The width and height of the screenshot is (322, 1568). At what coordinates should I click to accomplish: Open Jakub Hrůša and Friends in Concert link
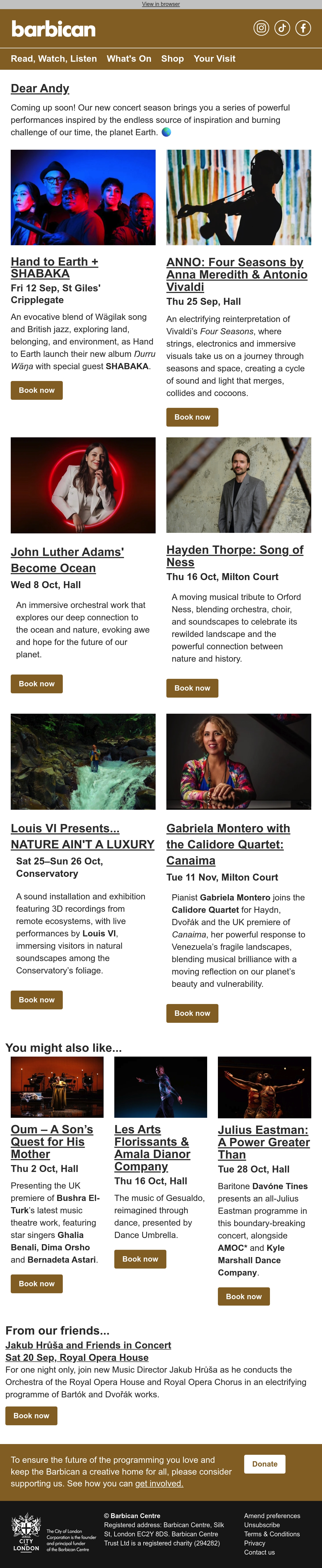(88, 1344)
